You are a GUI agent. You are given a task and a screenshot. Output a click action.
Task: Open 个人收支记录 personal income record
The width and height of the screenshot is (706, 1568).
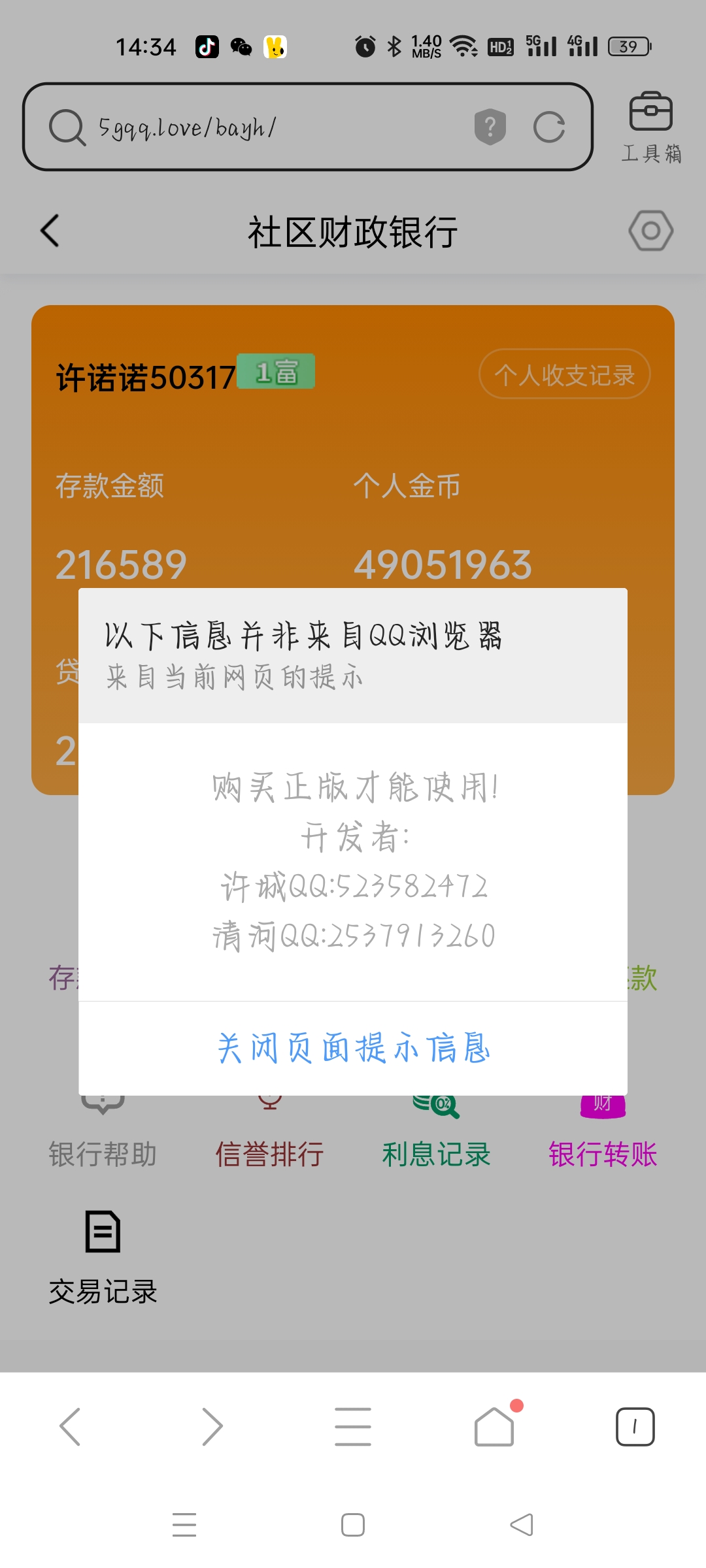564,374
